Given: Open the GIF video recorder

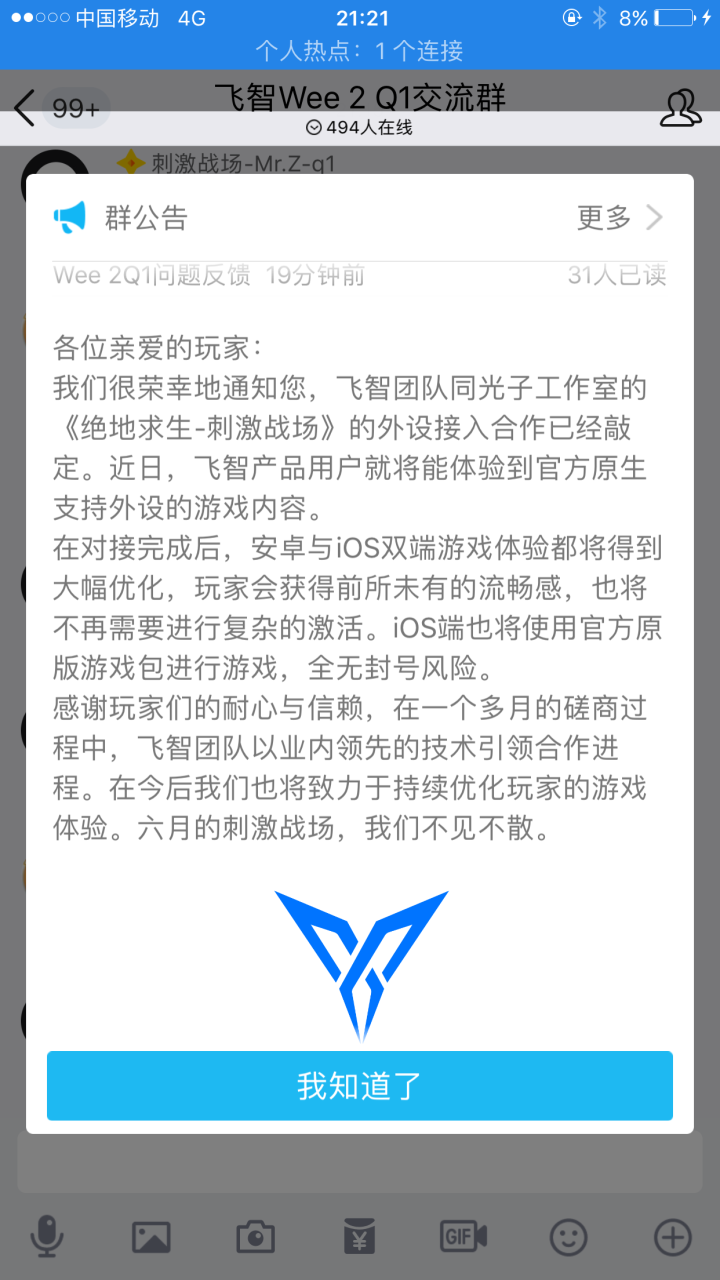Looking at the screenshot, I should (x=464, y=1238).
